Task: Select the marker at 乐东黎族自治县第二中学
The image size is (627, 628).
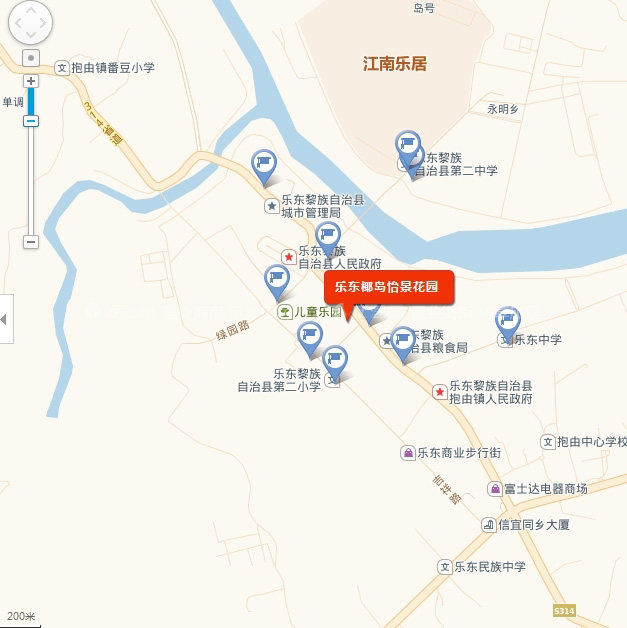Action: pyautogui.click(x=407, y=147)
